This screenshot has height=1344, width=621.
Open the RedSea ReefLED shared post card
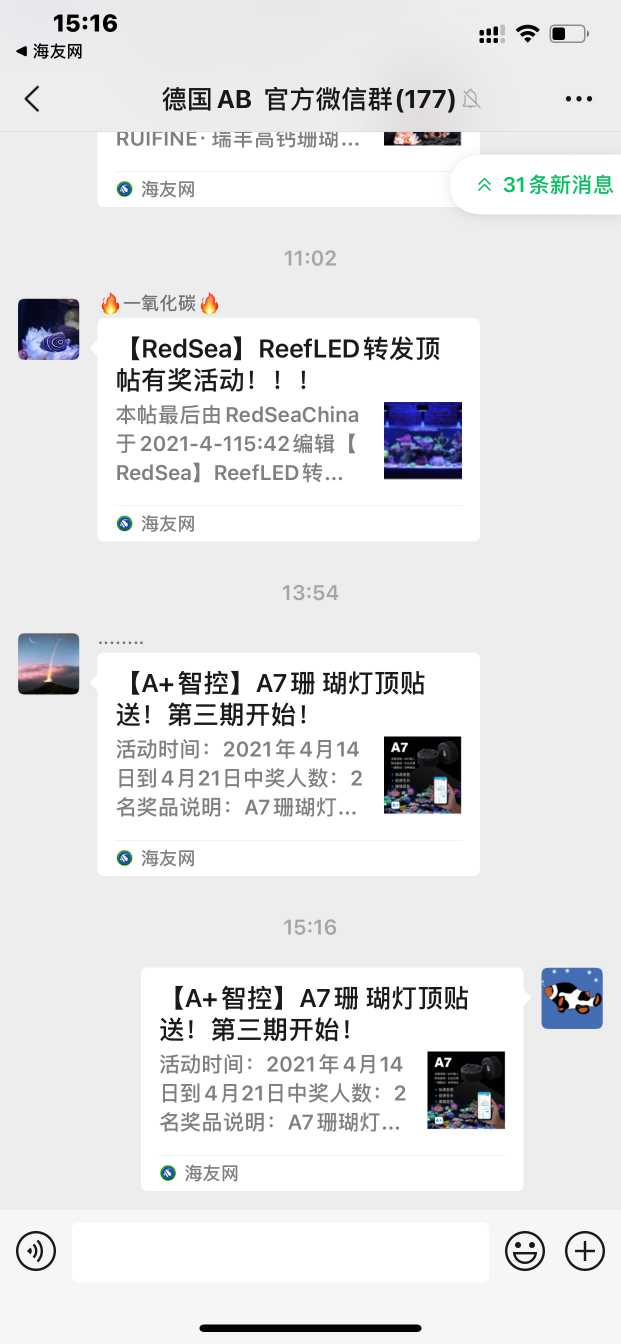[x=288, y=428]
